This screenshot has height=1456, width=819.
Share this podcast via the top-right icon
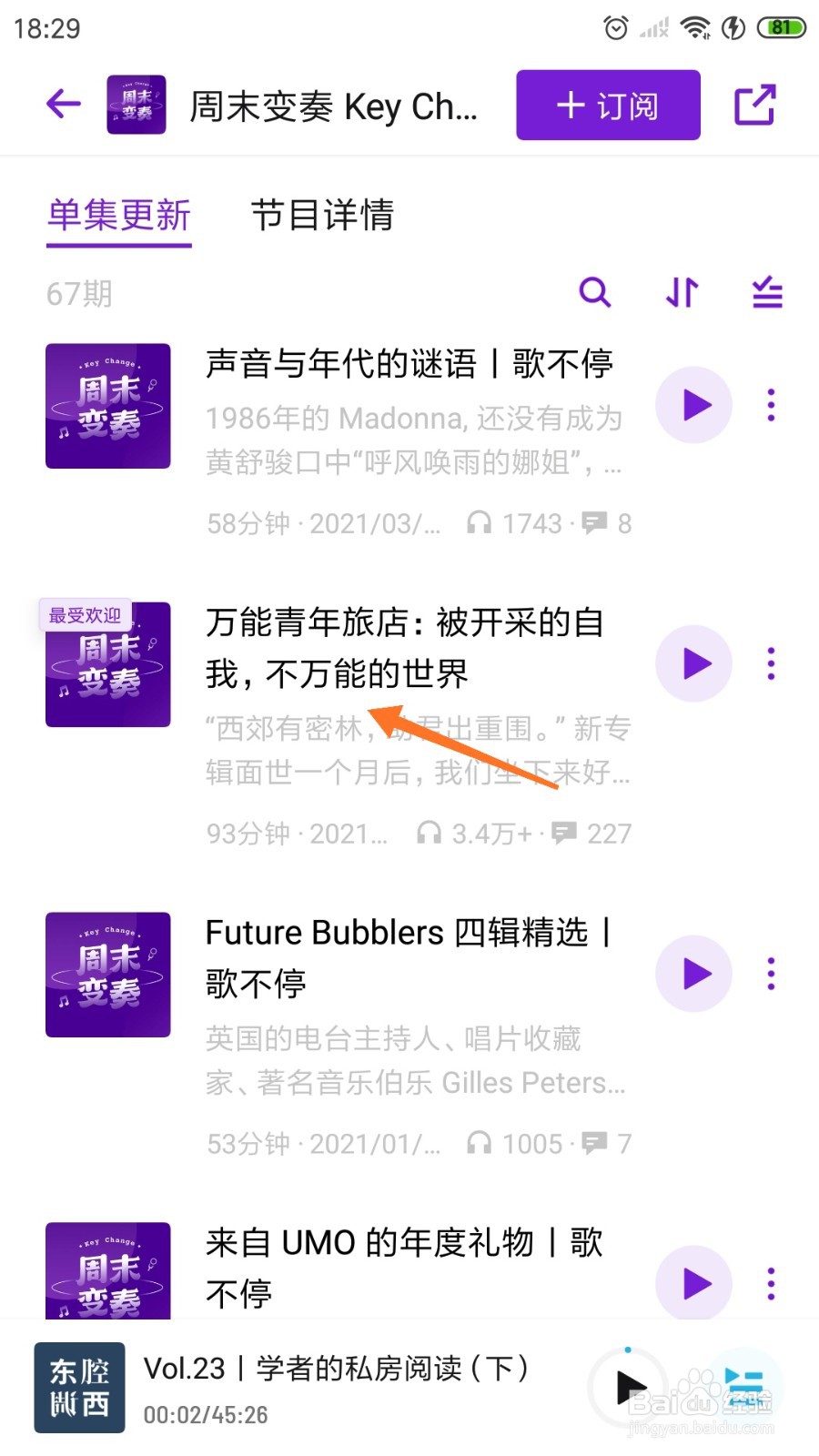coord(754,105)
